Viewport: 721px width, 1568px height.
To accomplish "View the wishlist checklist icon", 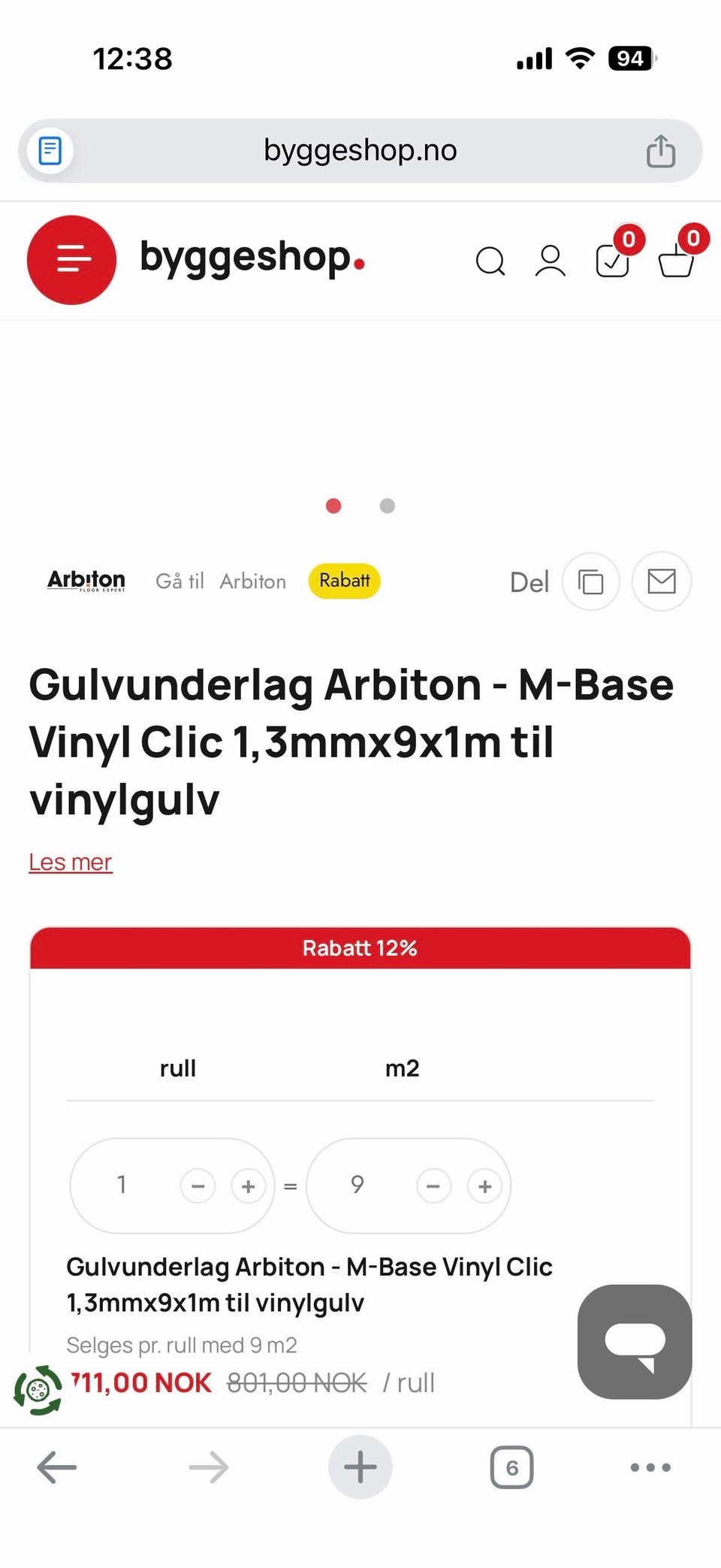I will 612,261.
